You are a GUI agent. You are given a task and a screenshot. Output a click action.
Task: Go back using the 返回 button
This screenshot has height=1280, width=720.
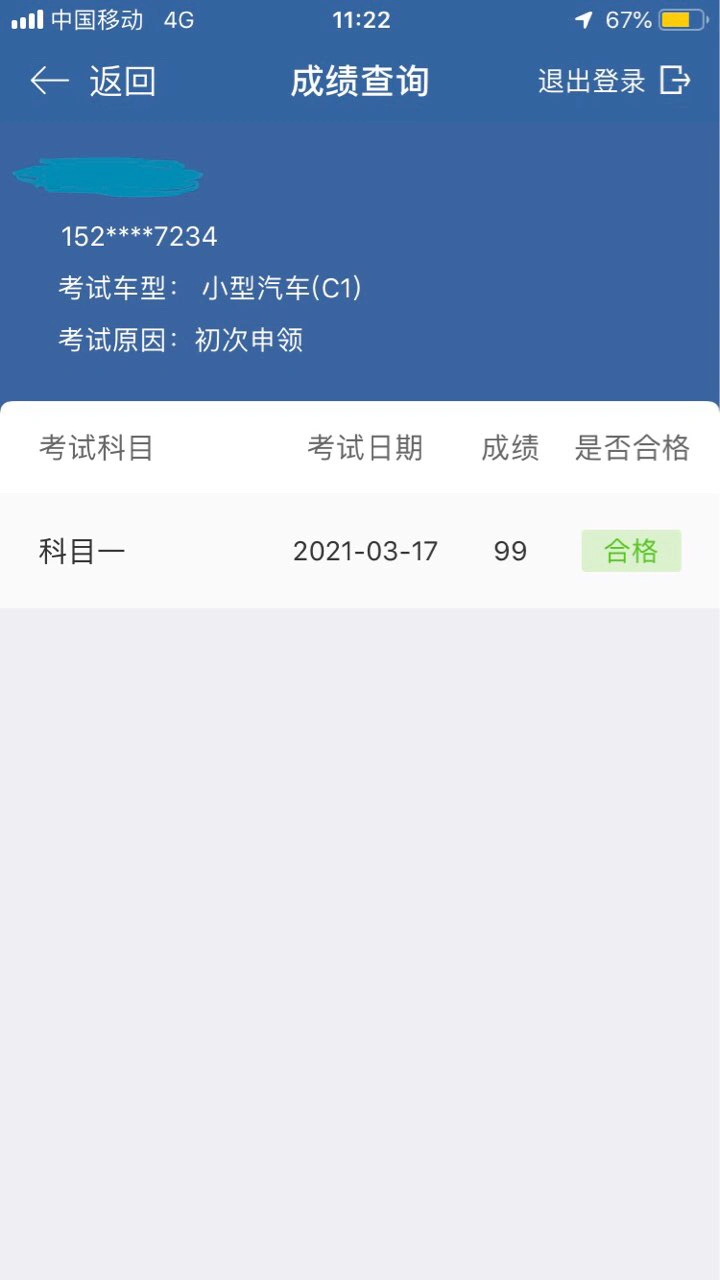coord(93,81)
